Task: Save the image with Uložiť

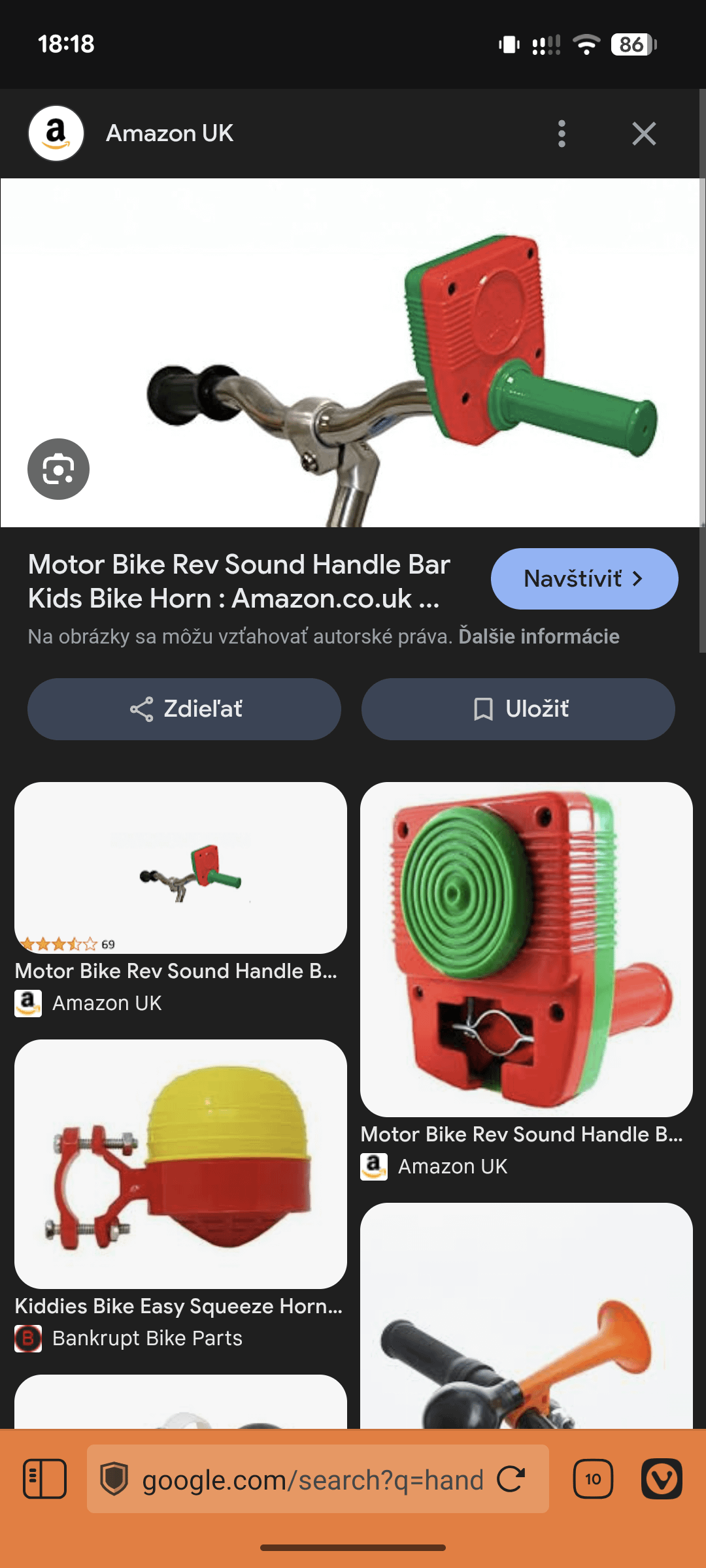Action: click(x=518, y=709)
